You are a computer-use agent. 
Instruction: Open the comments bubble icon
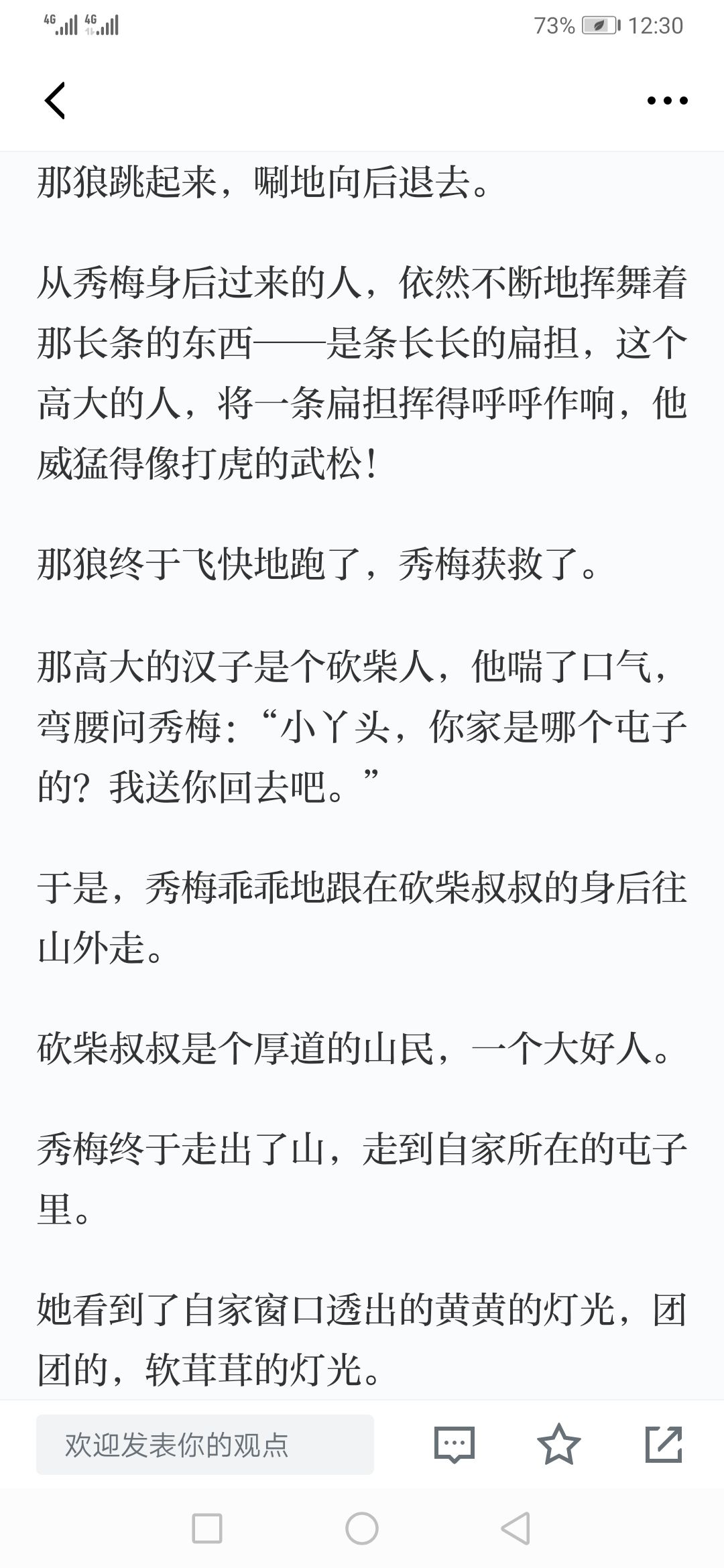pos(455,1445)
